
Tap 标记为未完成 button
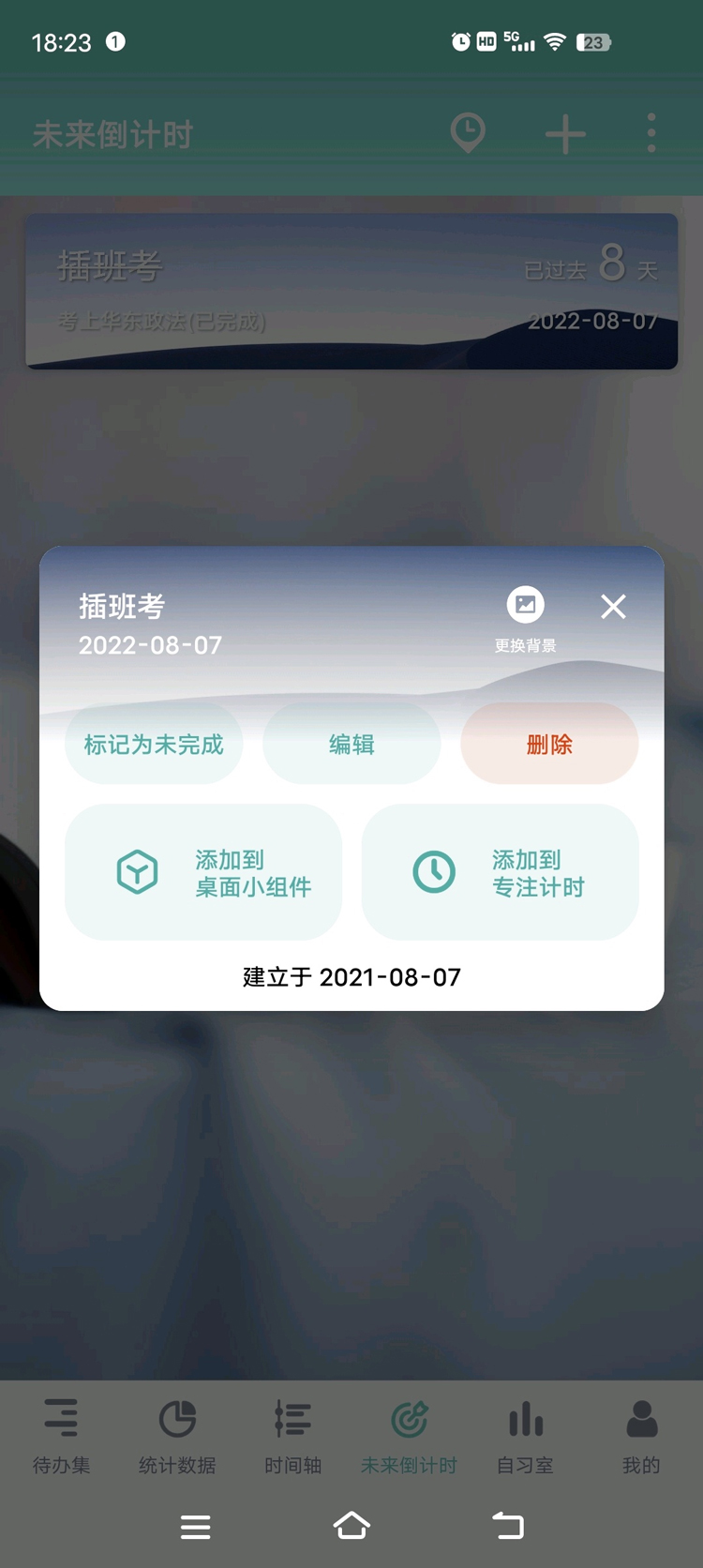pyautogui.click(x=154, y=743)
